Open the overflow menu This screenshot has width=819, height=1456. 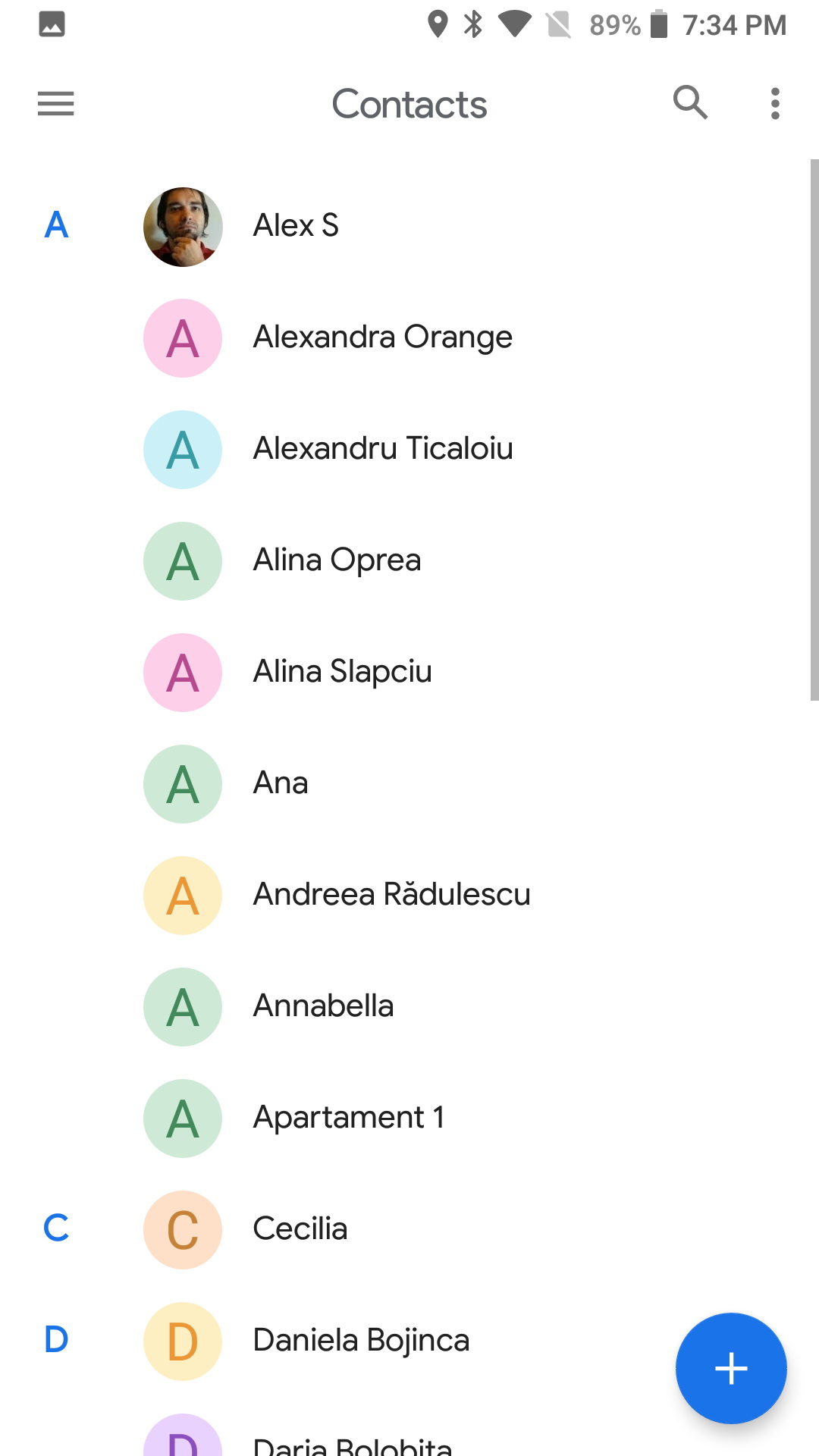(774, 104)
